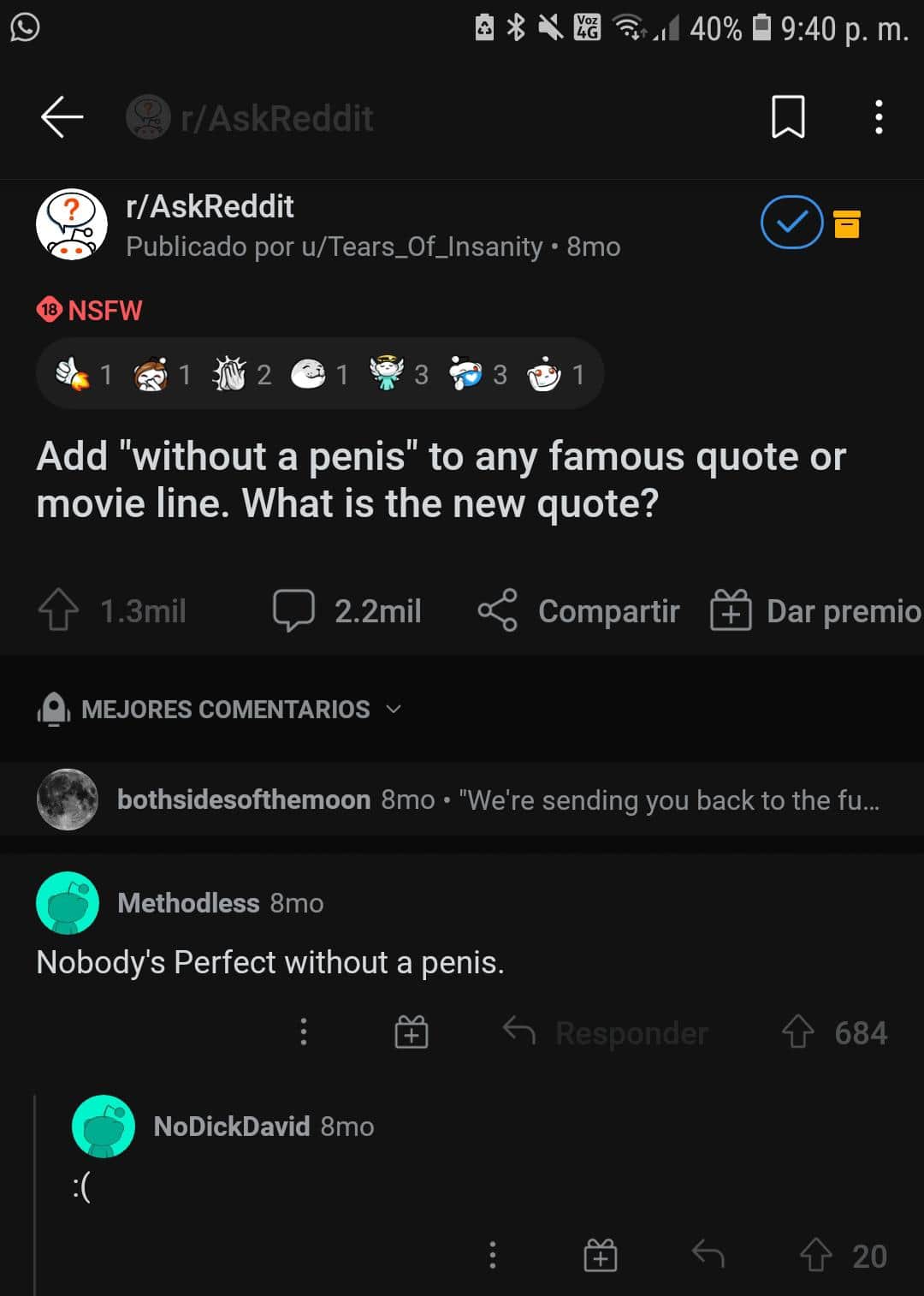Tap Responder under Methodless's comment

coord(606,1032)
